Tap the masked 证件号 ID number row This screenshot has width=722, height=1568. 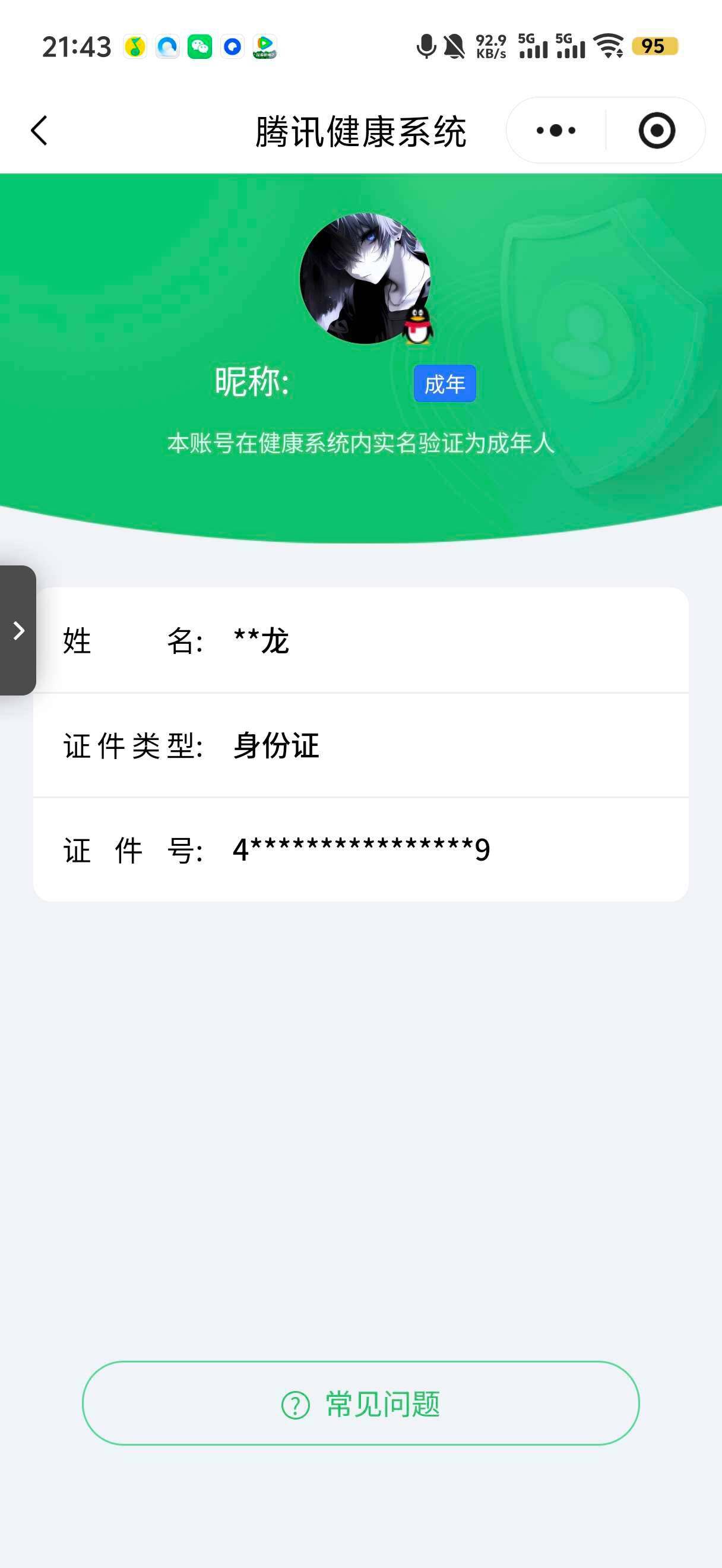[x=360, y=851]
